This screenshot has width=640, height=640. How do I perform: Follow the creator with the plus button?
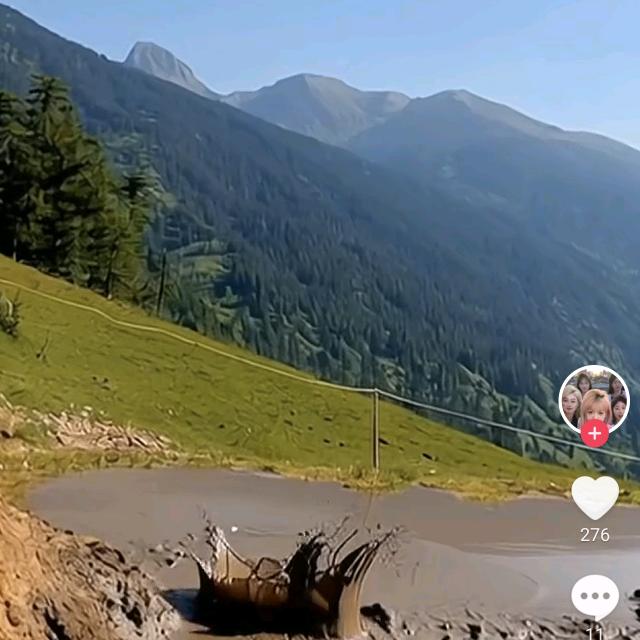[x=595, y=433]
